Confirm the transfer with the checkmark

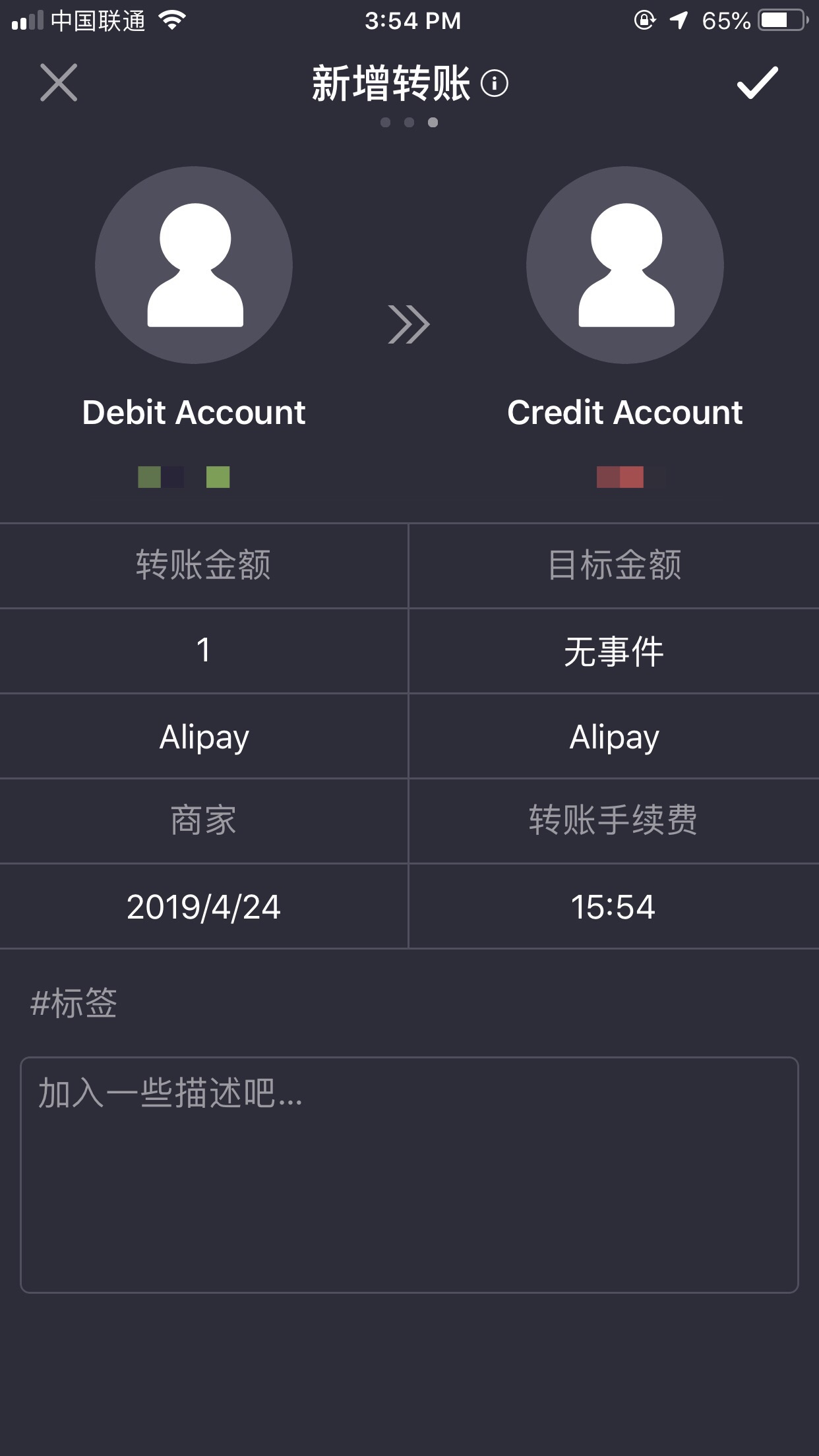[x=758, y=83]
